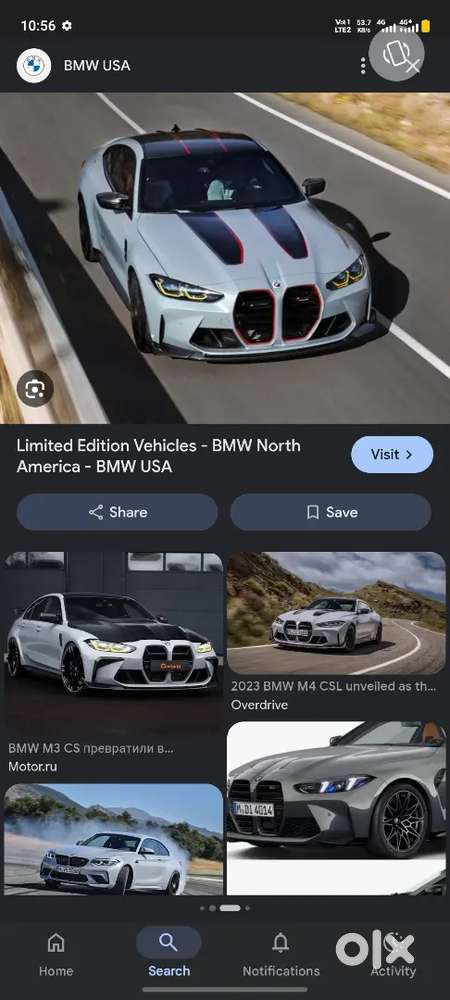This screenshot has width=450, height=1000.
Task: Open the 2023 BMW M4 CSL Overdrive result
Action: [336, 632]
